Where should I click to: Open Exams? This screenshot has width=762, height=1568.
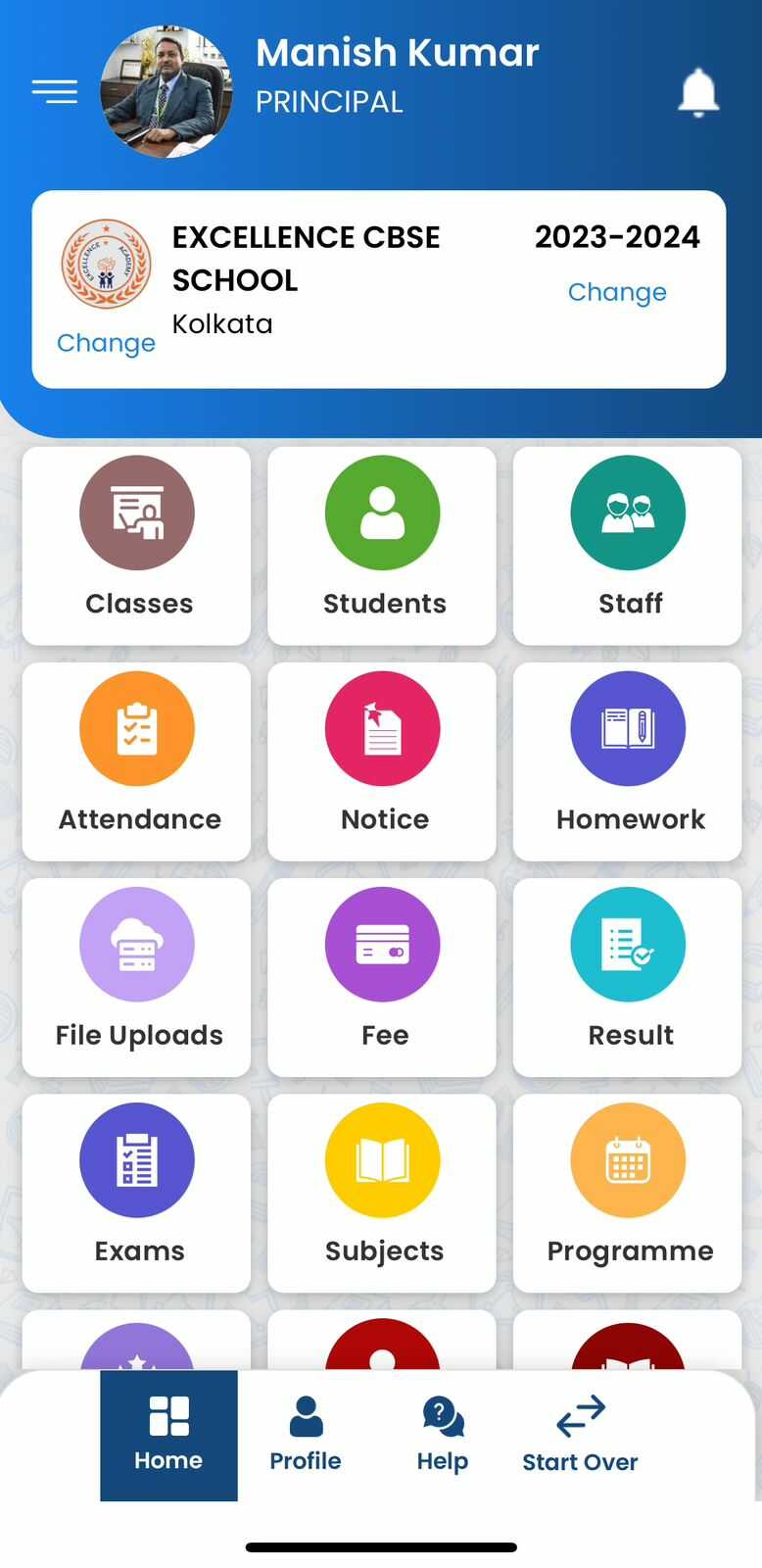137,1192
